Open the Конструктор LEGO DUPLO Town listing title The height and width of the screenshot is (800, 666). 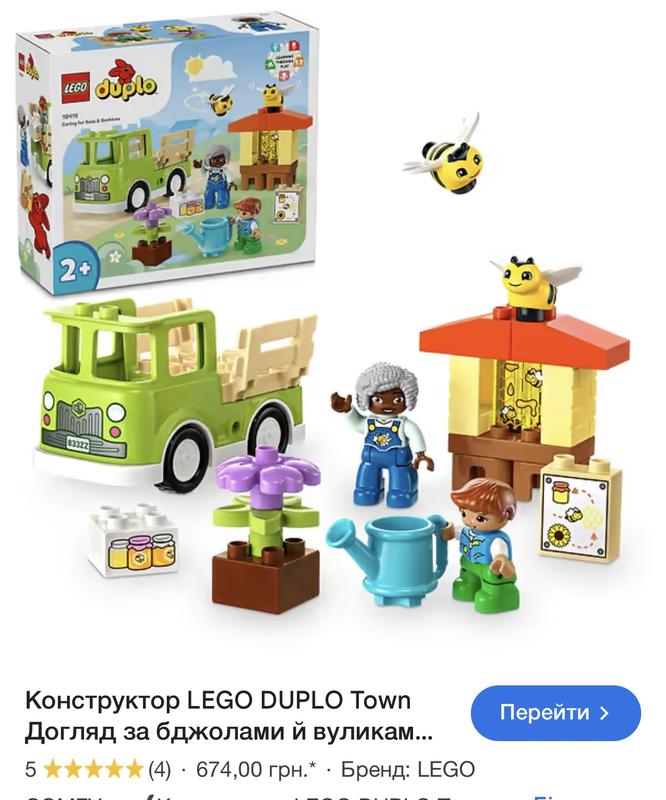click(230, 715)
